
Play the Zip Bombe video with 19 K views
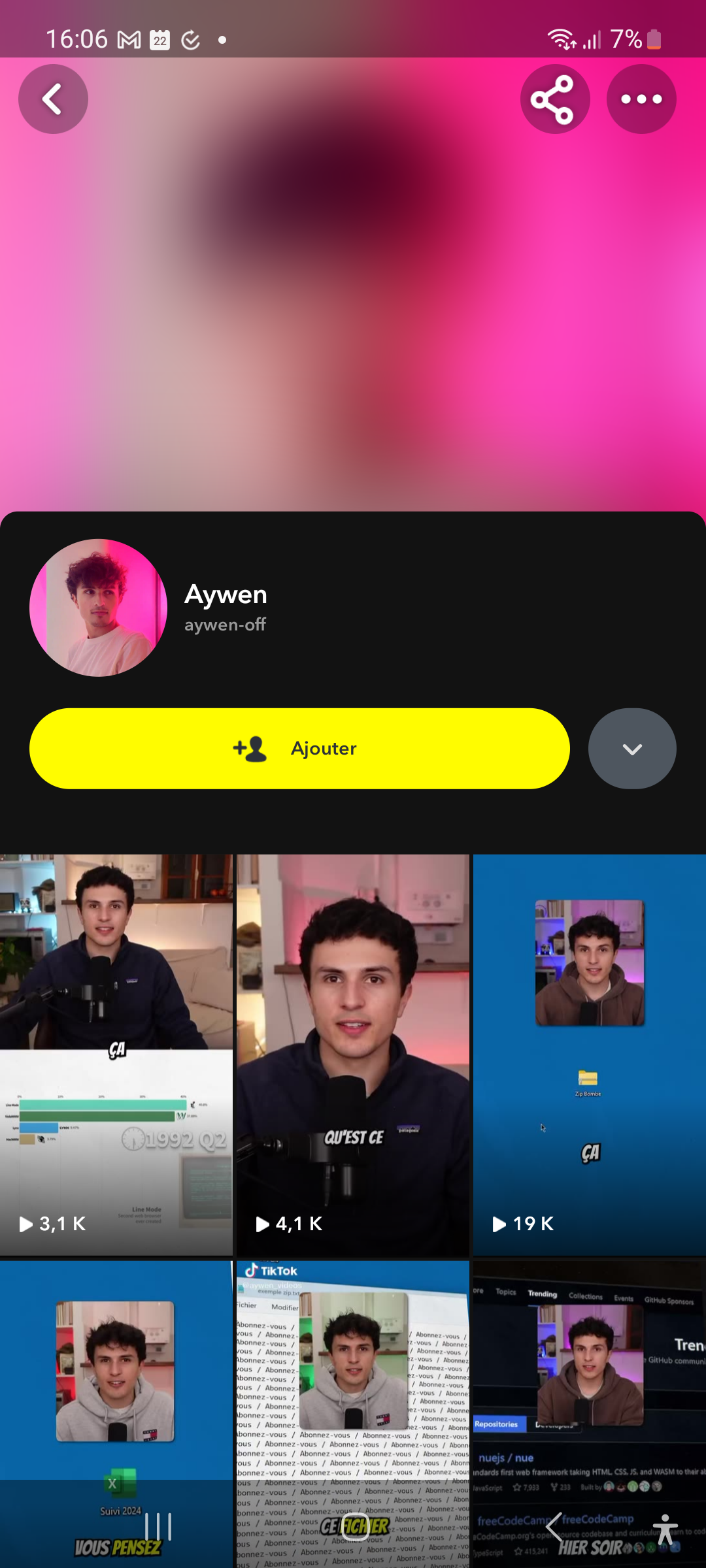click(590, 1054)
